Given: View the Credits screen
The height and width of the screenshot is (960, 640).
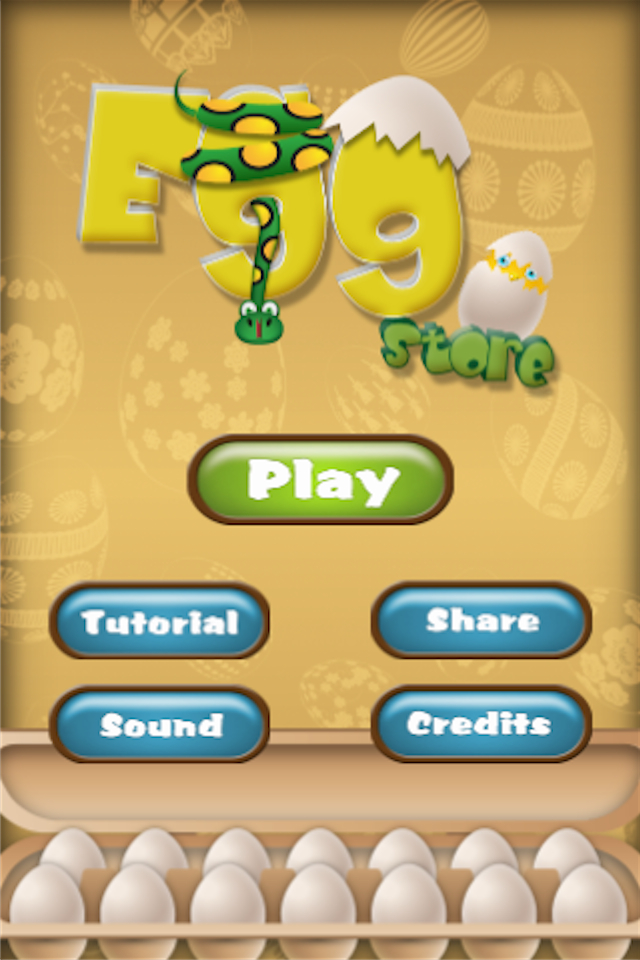Looking at the screenshot, I should click(479, 723).
